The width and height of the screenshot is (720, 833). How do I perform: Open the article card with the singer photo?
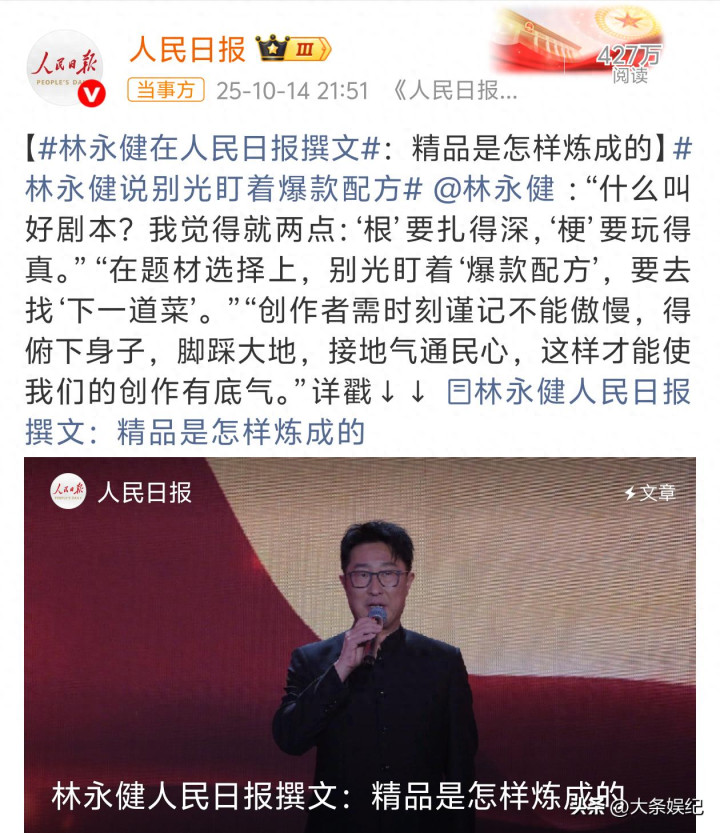point(360,640)
